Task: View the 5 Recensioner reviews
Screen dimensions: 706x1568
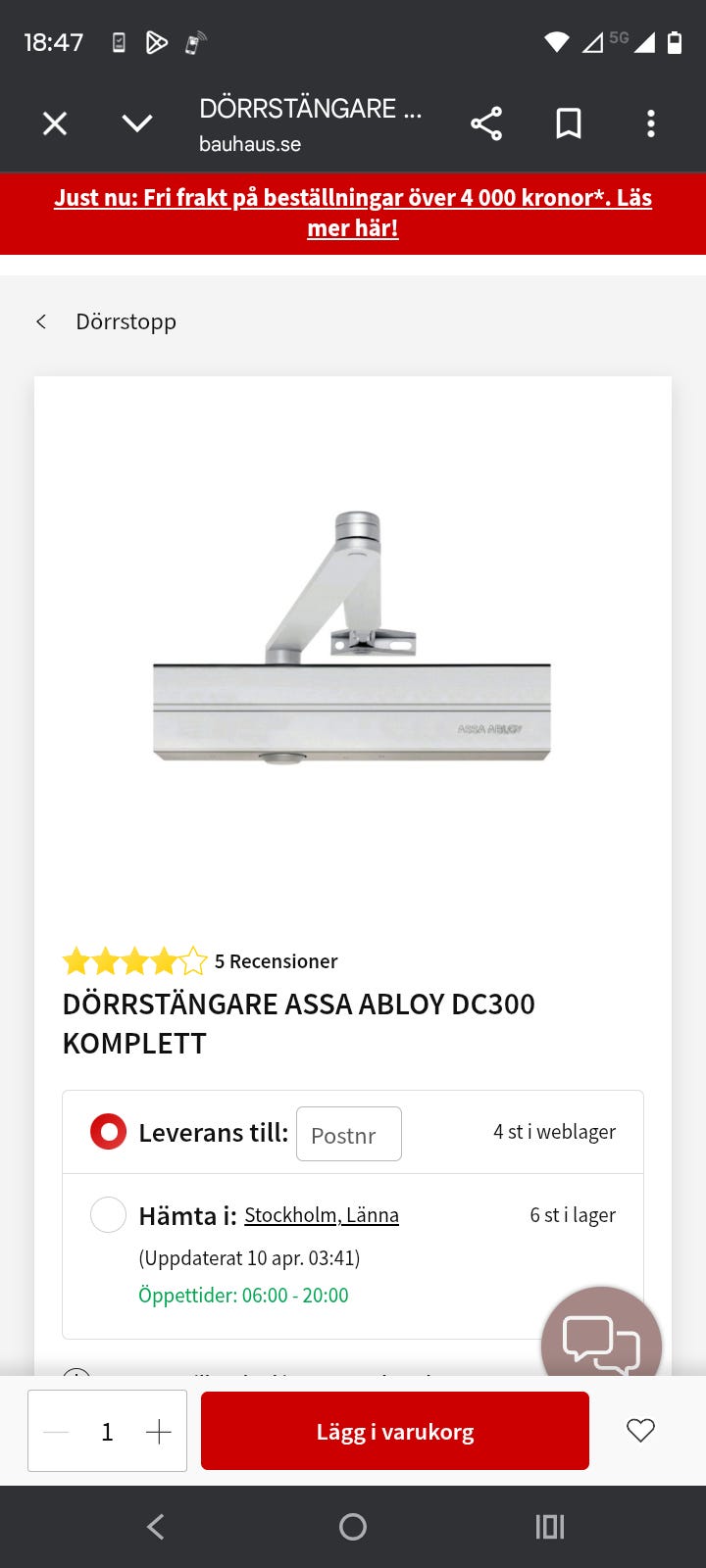Action: point(276,961)
